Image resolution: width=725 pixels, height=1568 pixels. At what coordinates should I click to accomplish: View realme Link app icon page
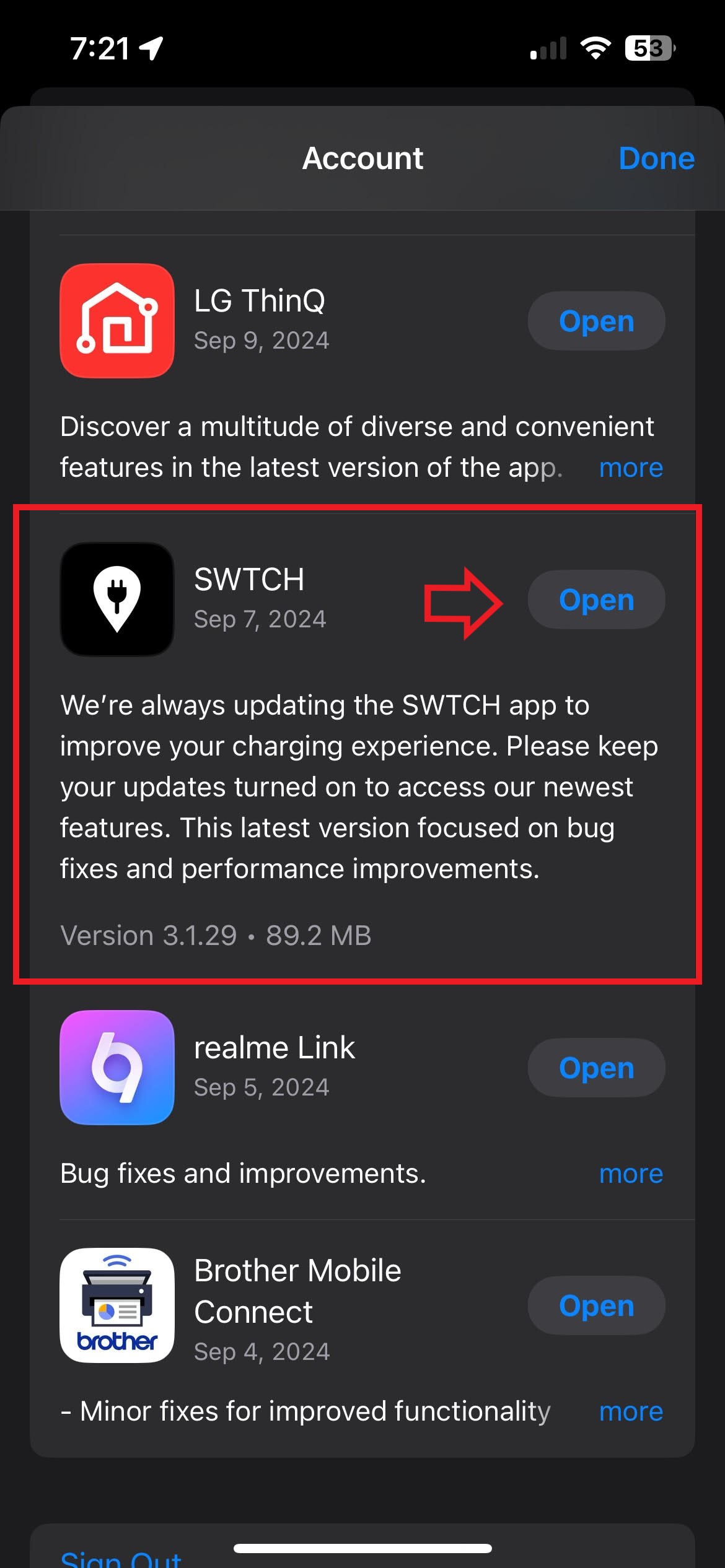coord(117,1068)
